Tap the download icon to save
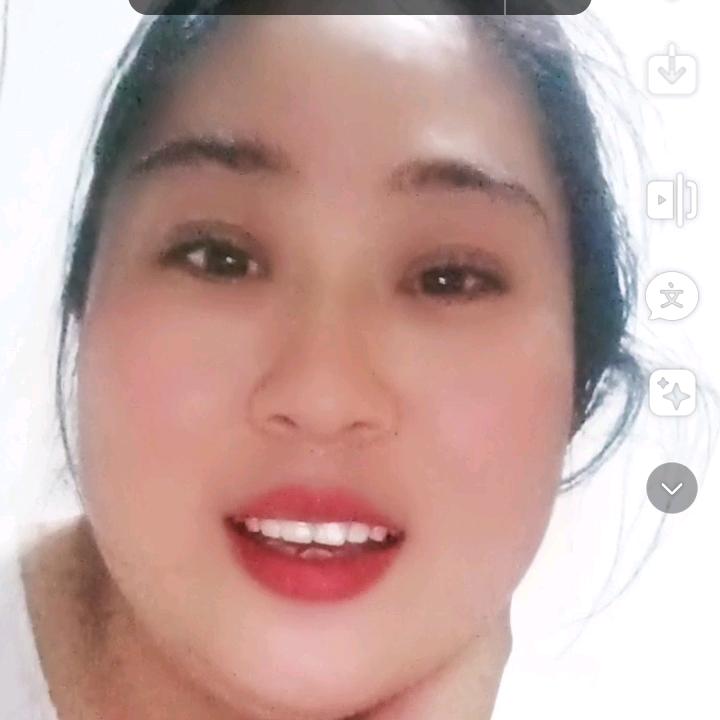This screenshot has height=720, width=720. [x=672, y=70]
